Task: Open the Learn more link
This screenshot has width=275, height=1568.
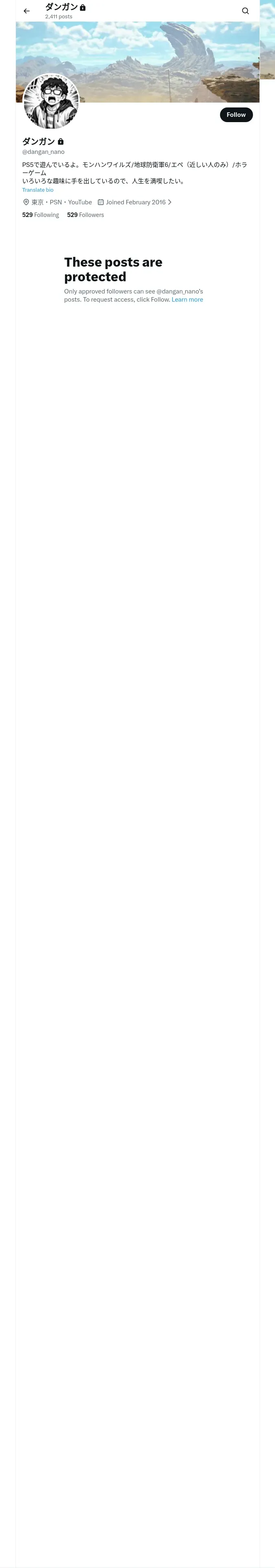Action: [x=187, y=300]
